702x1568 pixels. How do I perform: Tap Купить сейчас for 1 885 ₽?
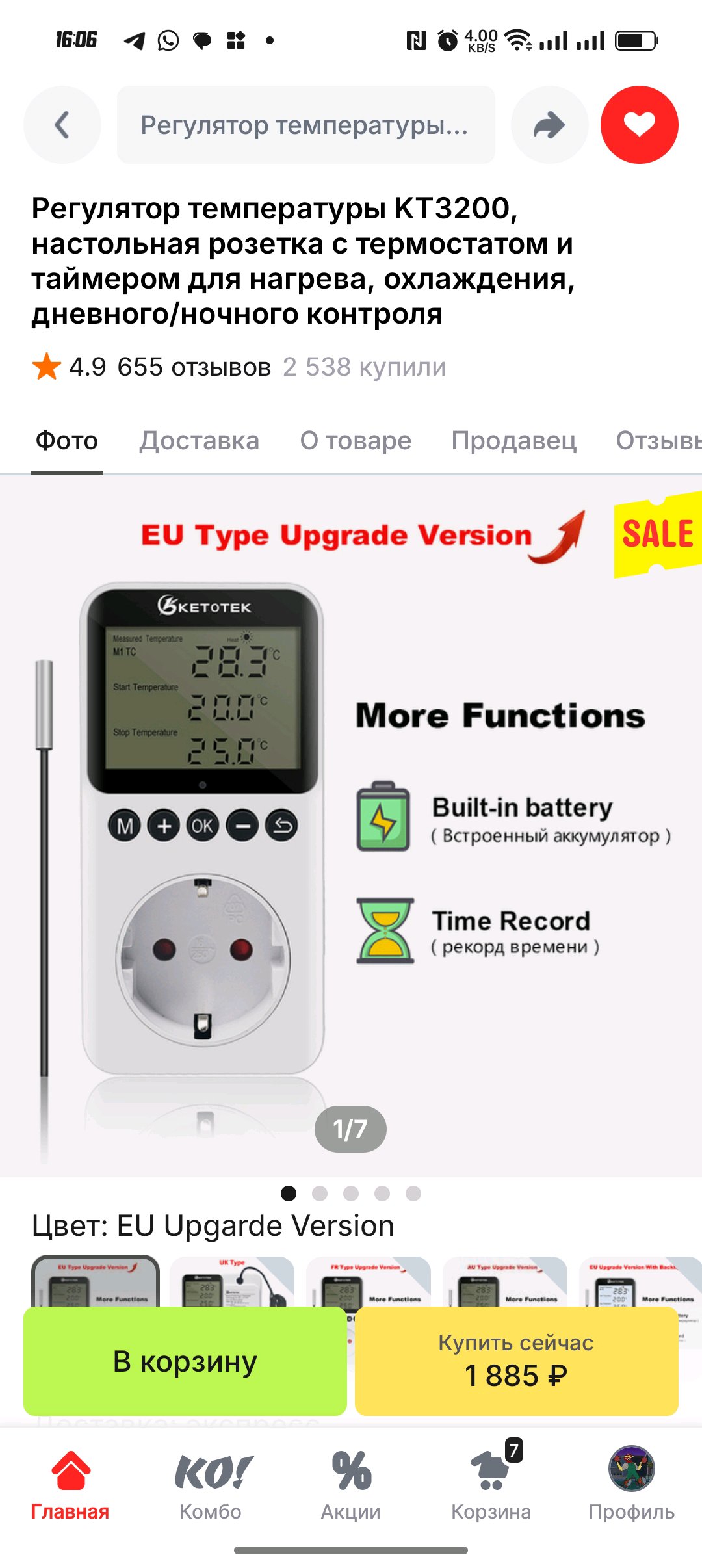click(516, 1361)
